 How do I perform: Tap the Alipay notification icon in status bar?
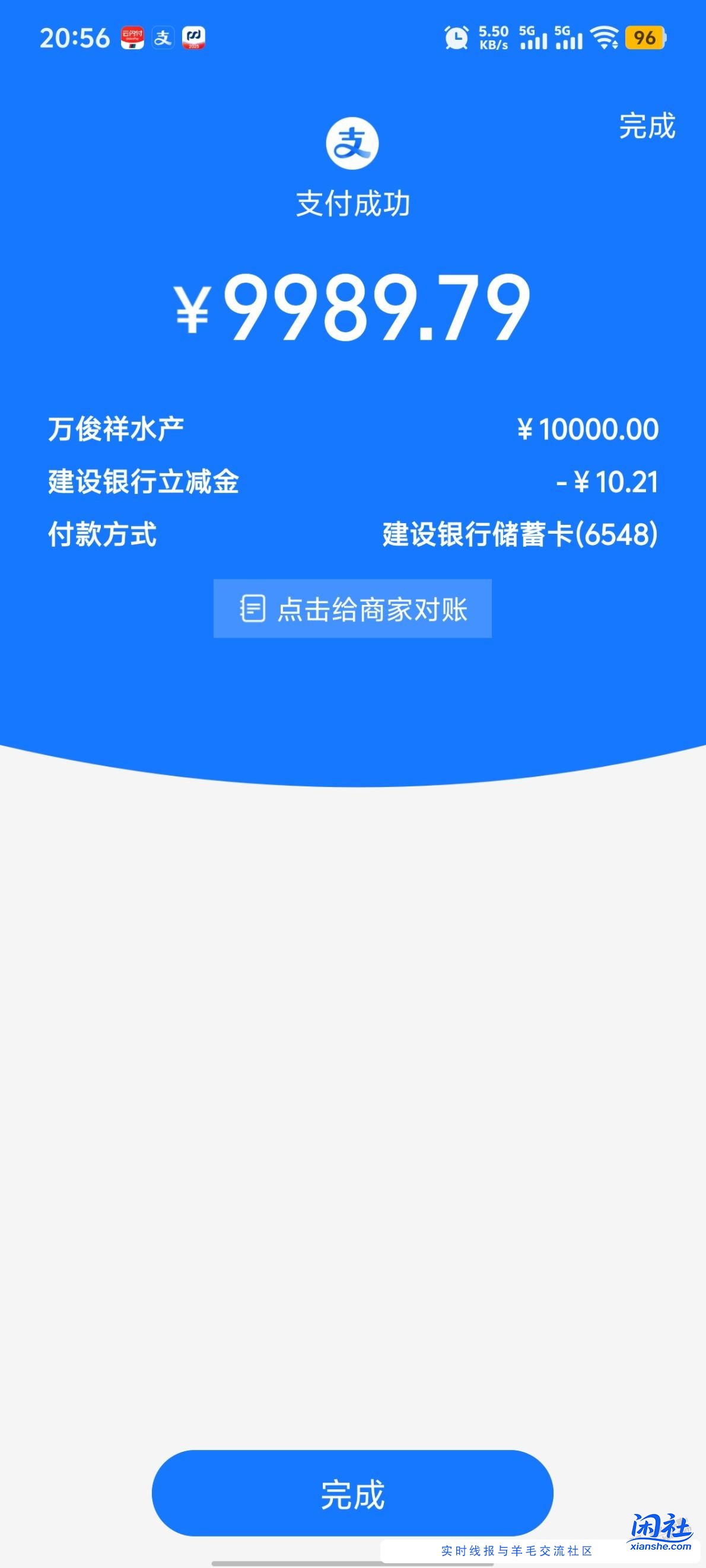[163, 39]
